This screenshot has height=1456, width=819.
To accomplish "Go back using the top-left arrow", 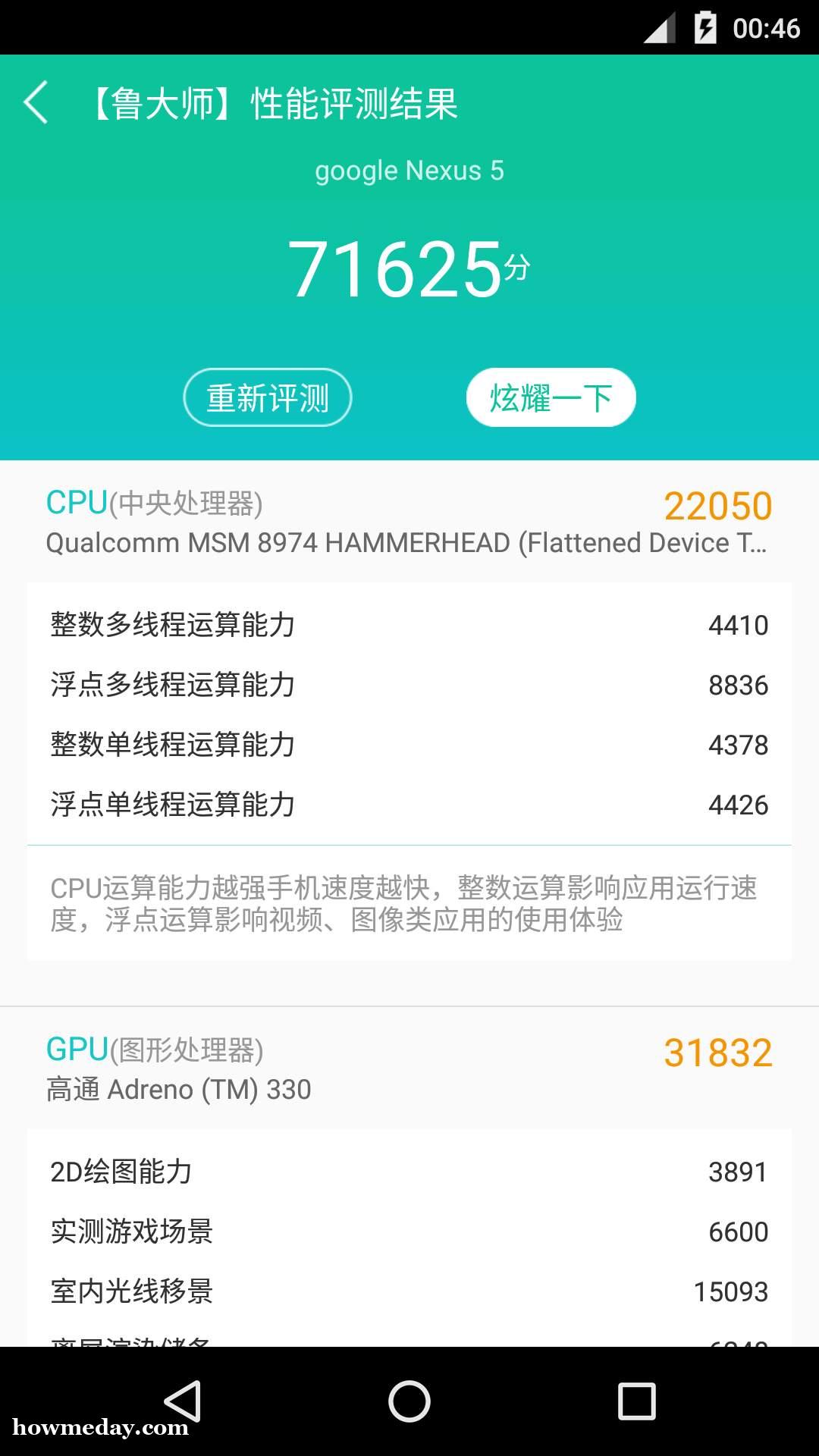I will (36, 102).
